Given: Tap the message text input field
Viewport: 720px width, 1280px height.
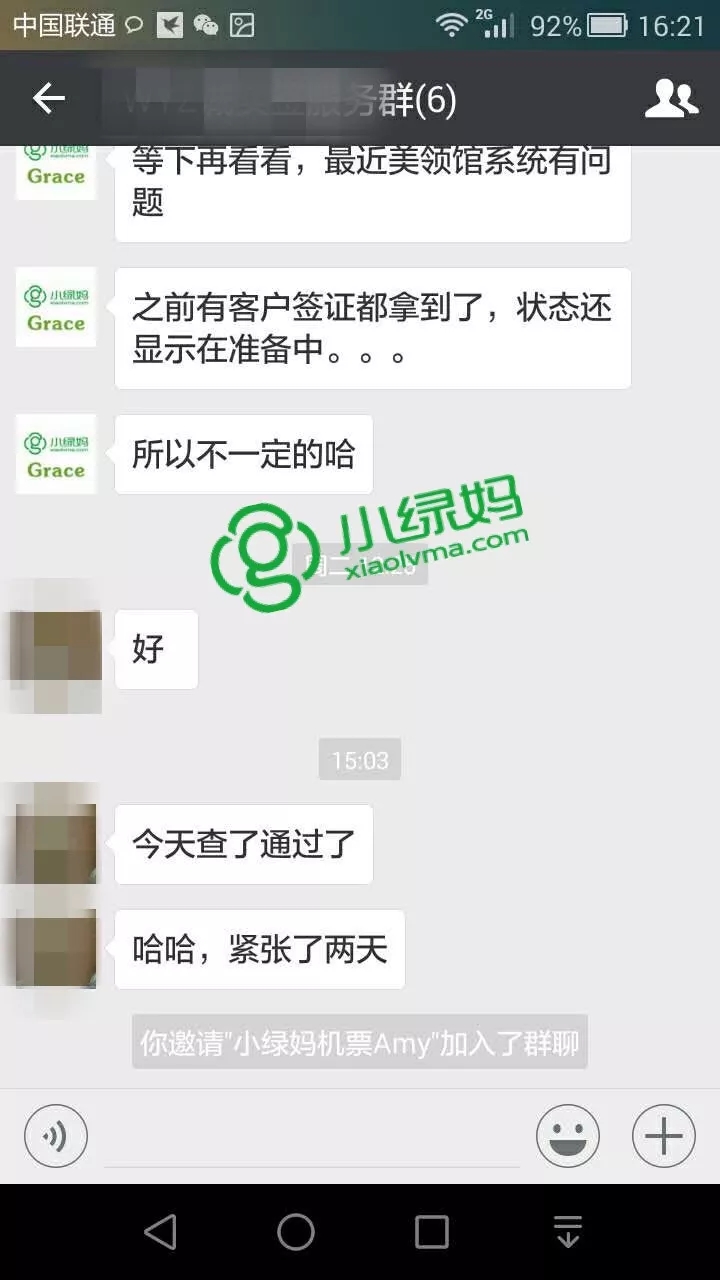Looking at the screenshot, I should (312, 1136).
